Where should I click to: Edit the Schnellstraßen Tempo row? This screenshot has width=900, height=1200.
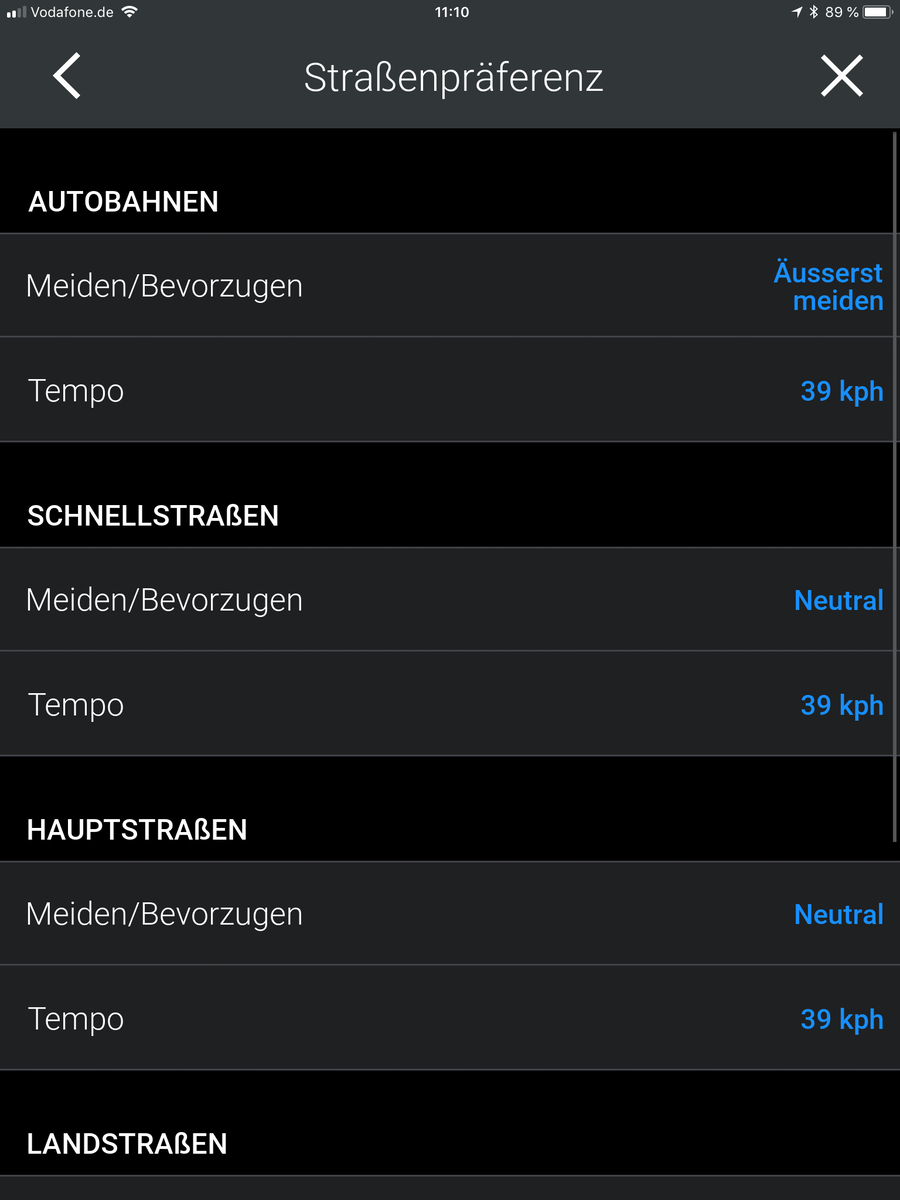tap(450, 704)
